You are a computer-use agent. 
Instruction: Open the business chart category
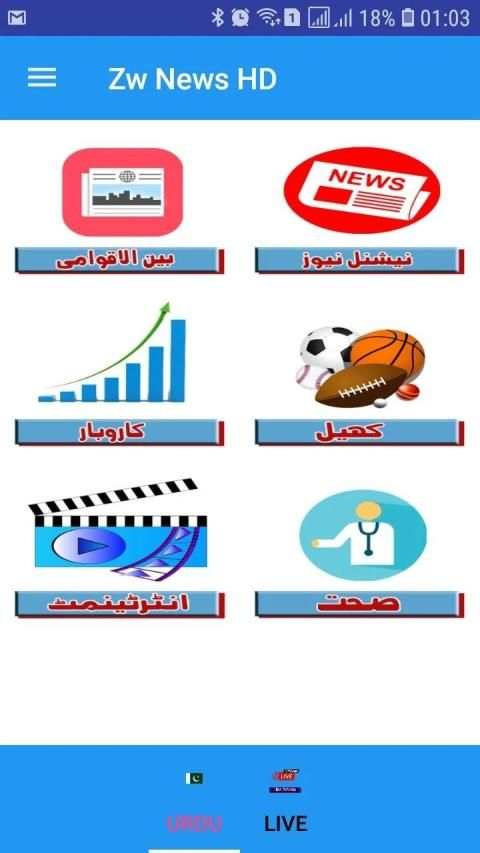120,374
